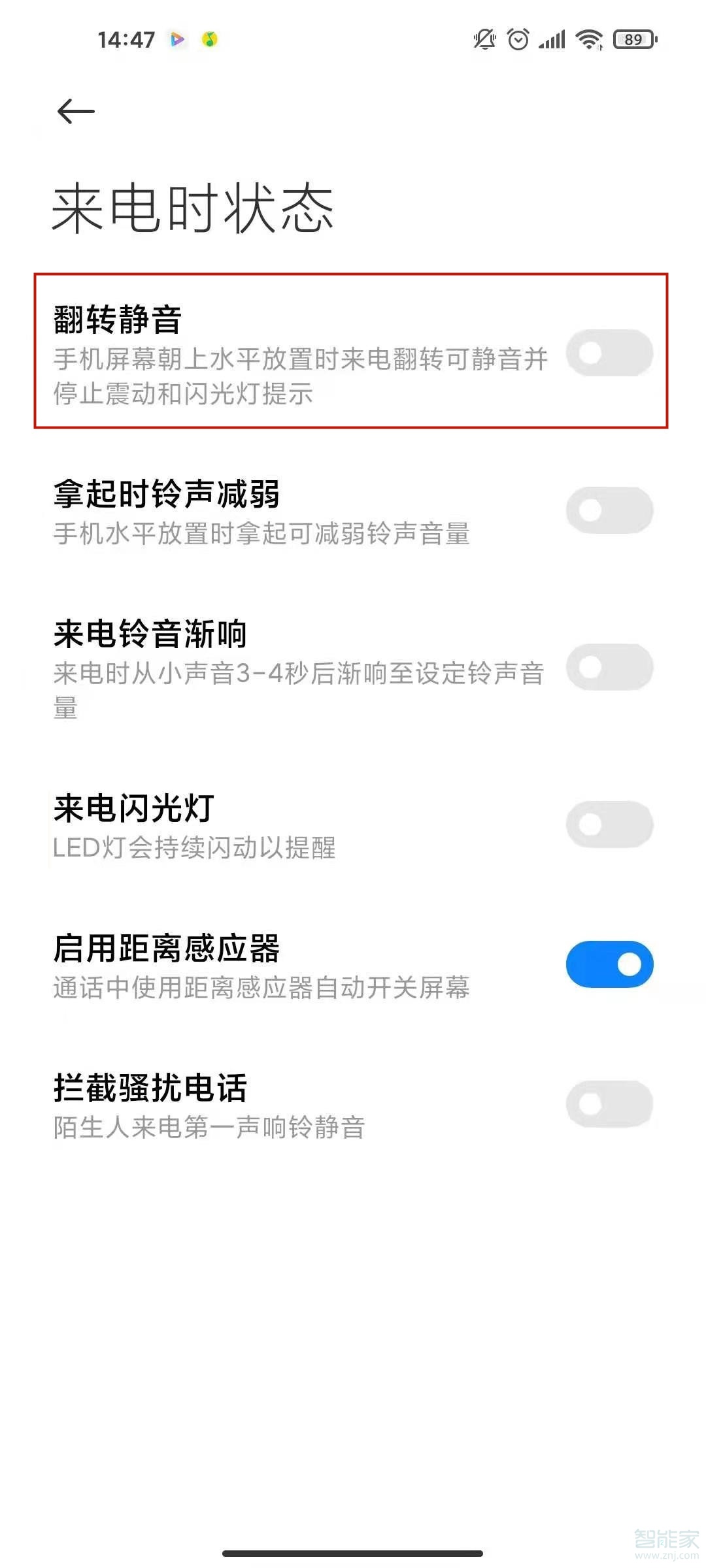Tap the Google Play icon in status bar
The width and height of the screenshot is (706, 1568).
click(175, 41)
